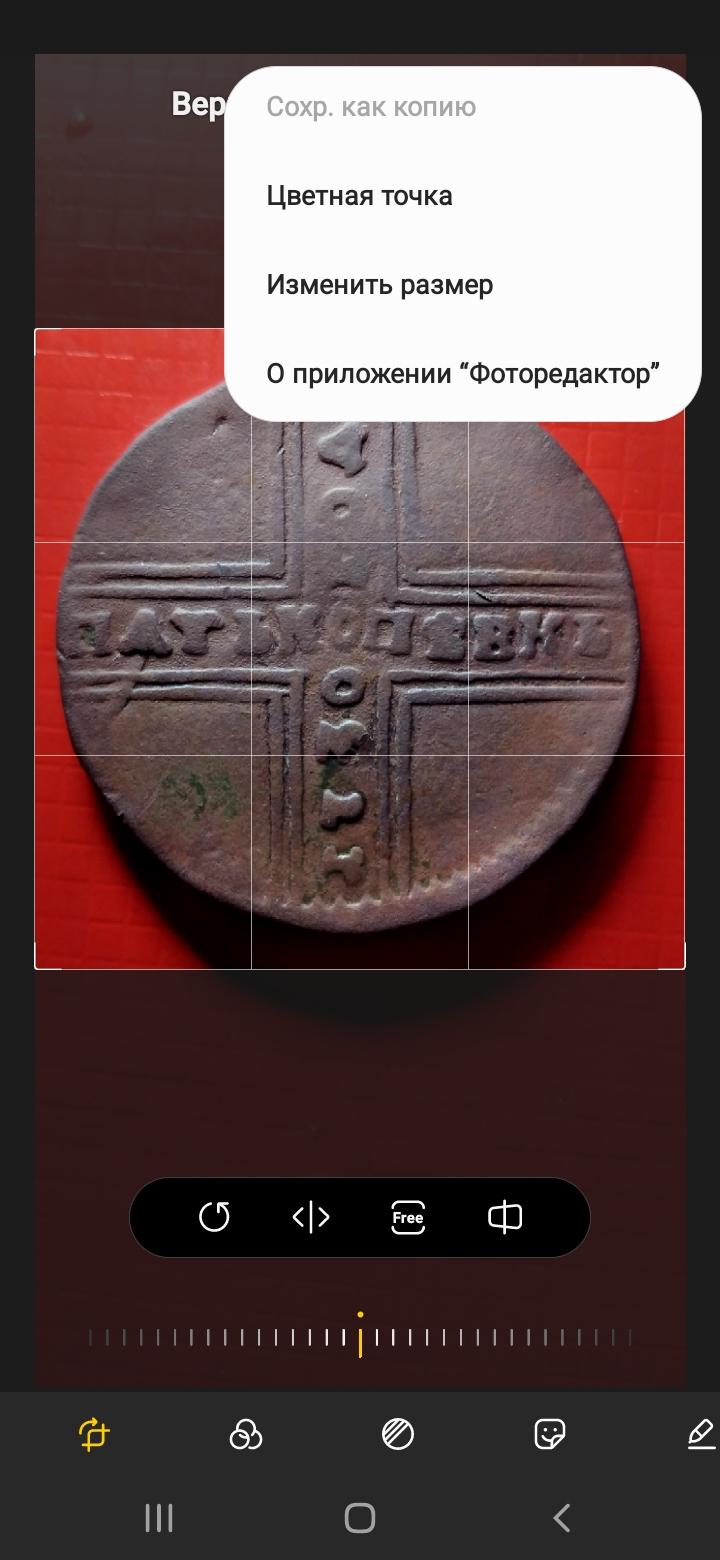Screen dimensions: 720x1560
Task: Switch to the filters tab
Action: 245,1434
